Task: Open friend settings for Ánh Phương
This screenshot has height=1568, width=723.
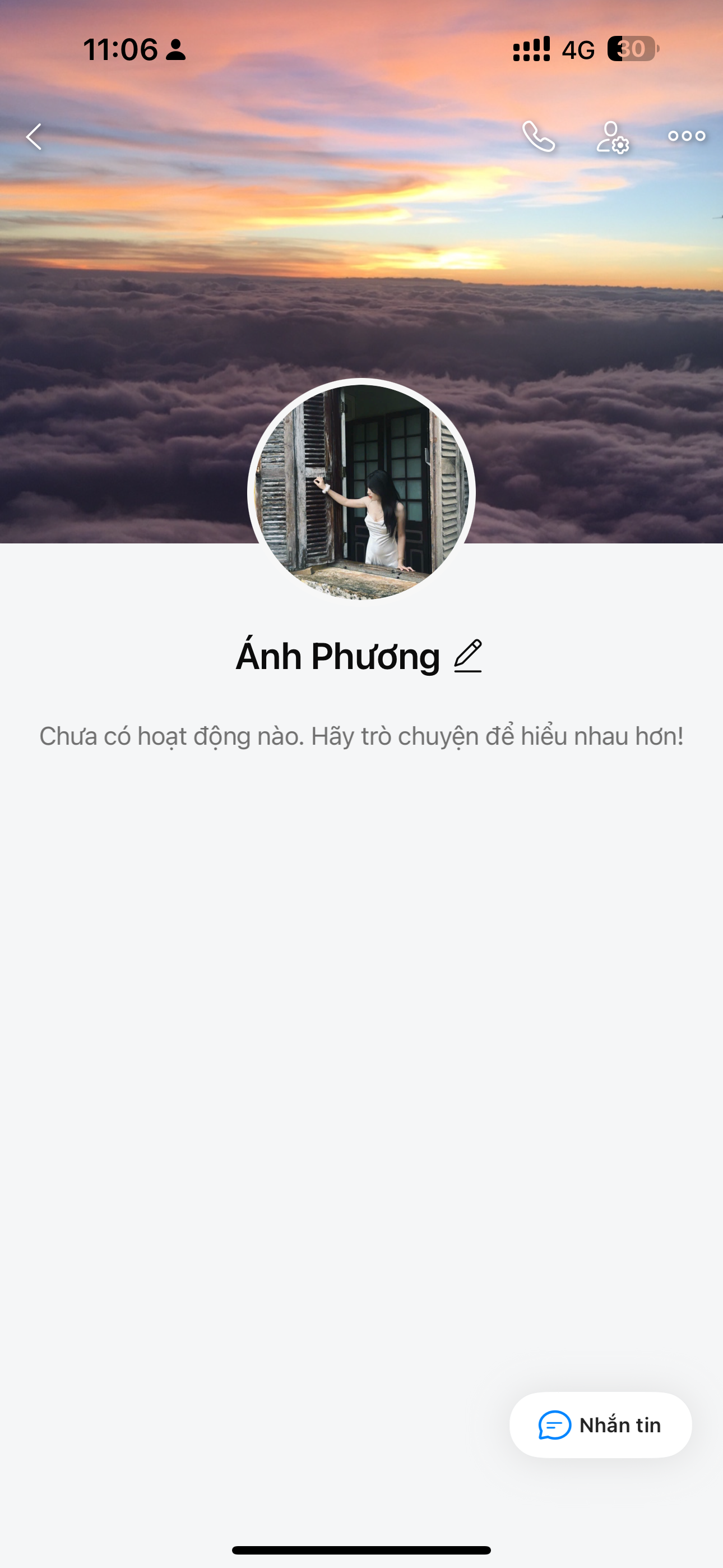Action: 612,137
